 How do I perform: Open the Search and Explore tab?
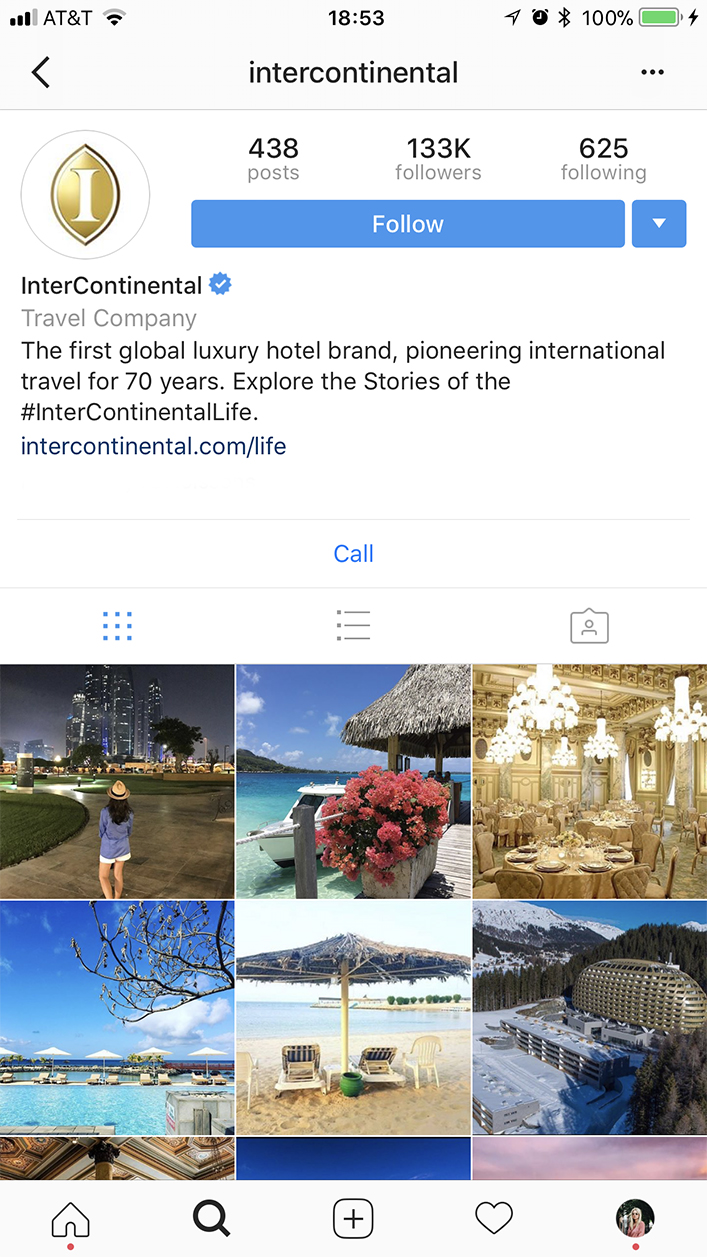(x=211, y=1219)
